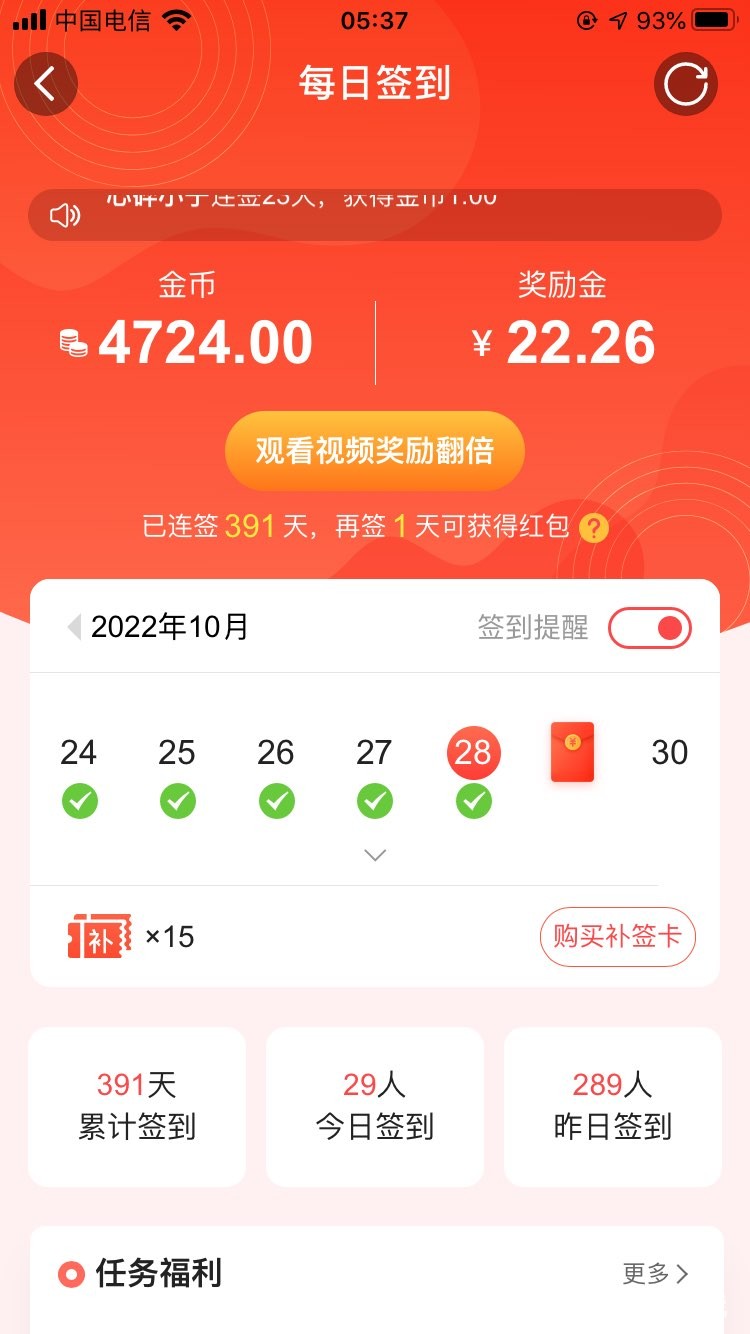Refresh the daily check-in page
750x1334 pixels.
point(686,84)
